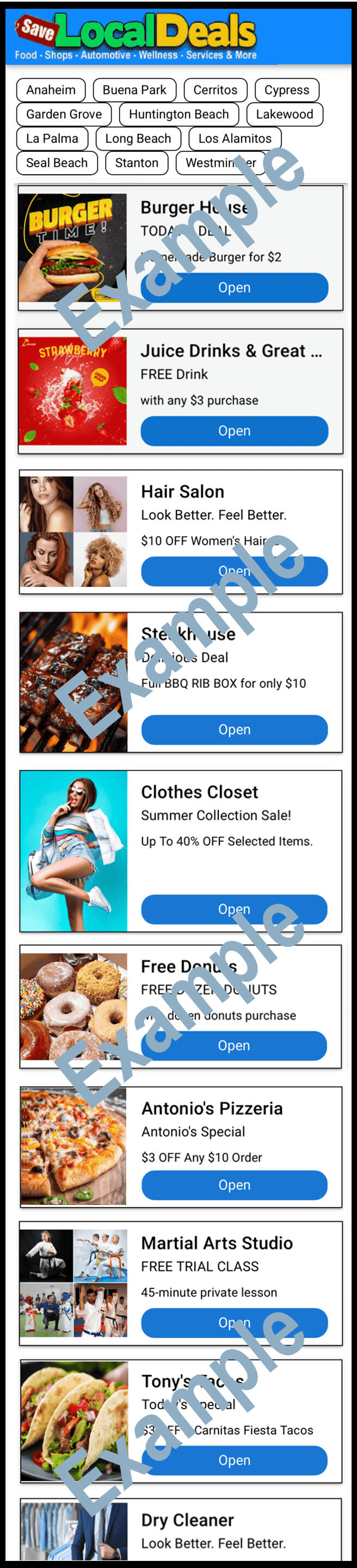The image size is (357, 1568).
Task: Open the Steakhouse BBQ rib deal
Action: [234, 729]
